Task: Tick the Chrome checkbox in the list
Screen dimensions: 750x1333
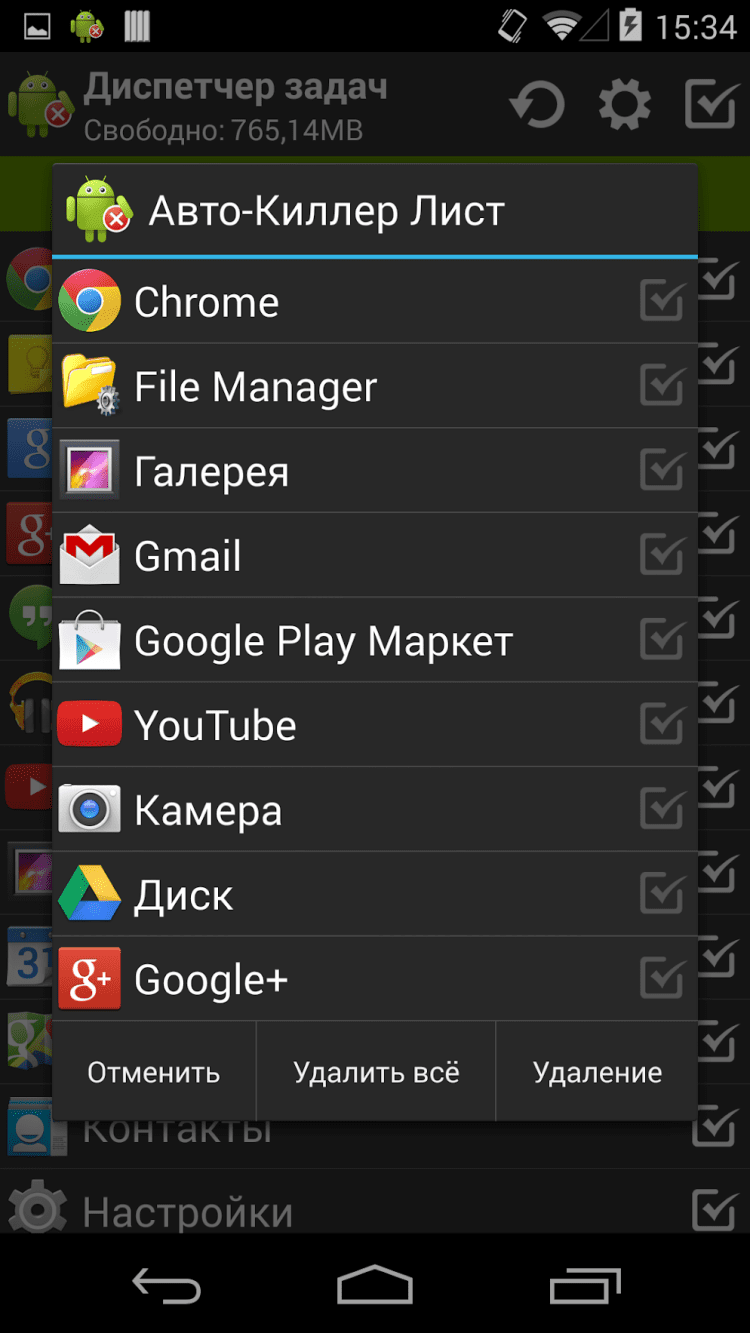Action: click(x=662, y=301)
